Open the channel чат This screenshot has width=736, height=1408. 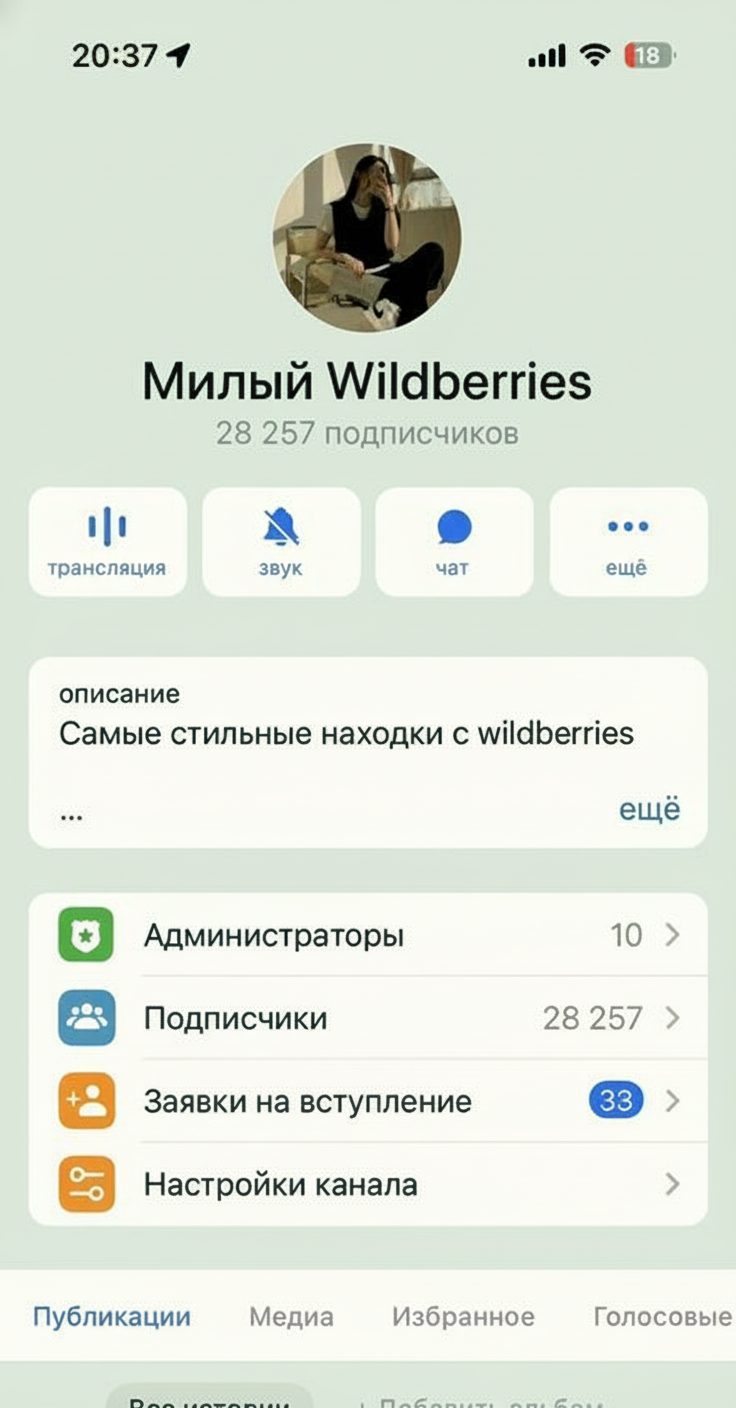pos(454,542)
